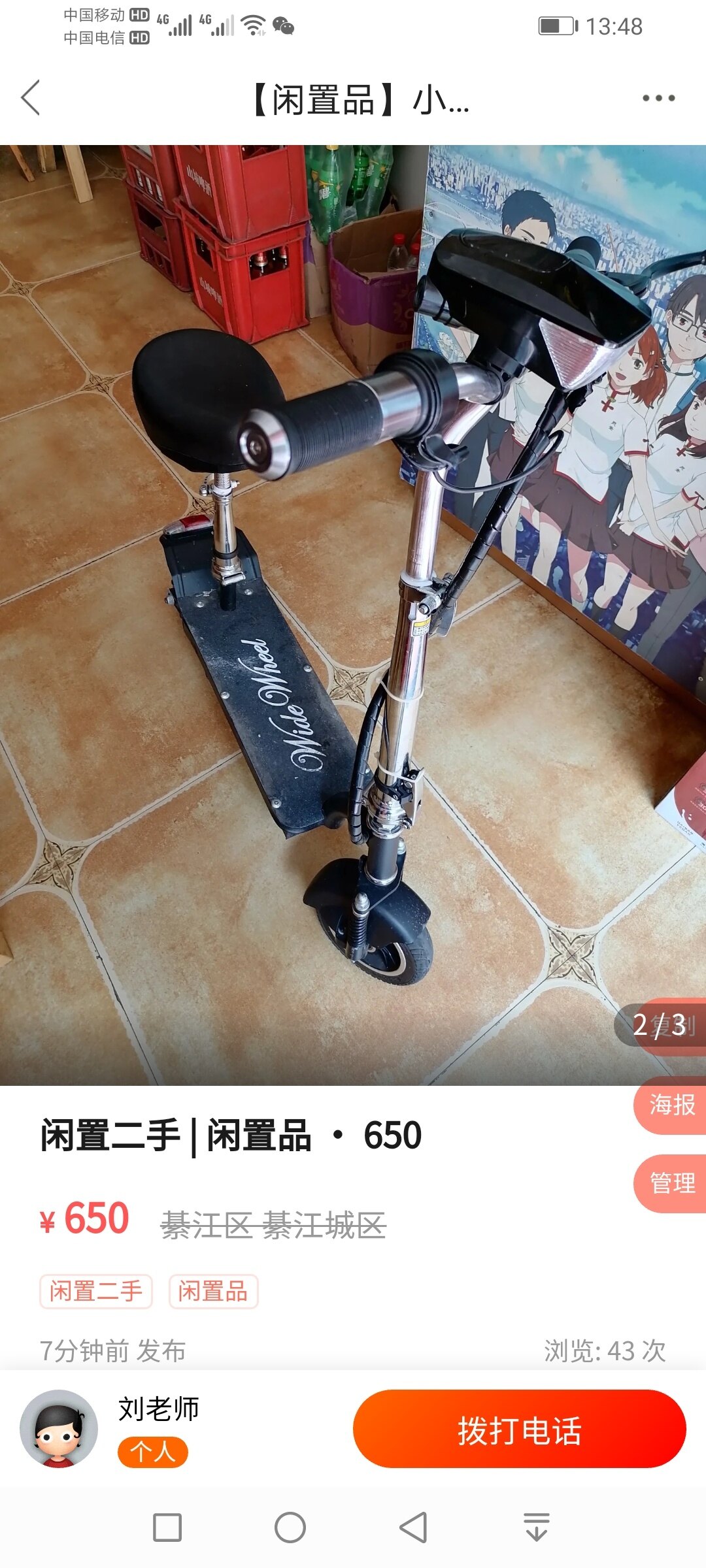The image size is (706, 1568).
Task: Open the 管理 manage button
Action: 671,1183
